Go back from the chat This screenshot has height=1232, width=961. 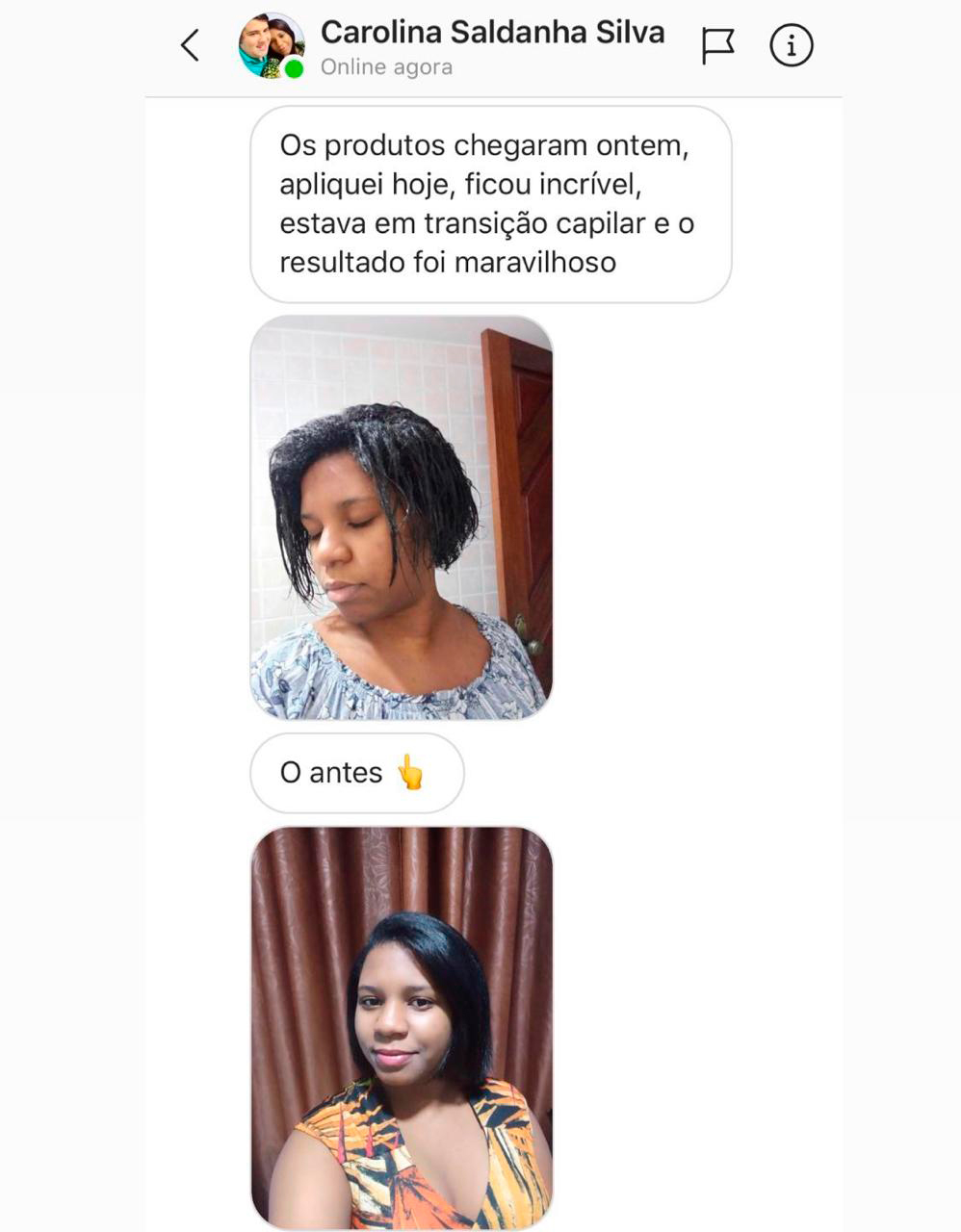point(190,45)
